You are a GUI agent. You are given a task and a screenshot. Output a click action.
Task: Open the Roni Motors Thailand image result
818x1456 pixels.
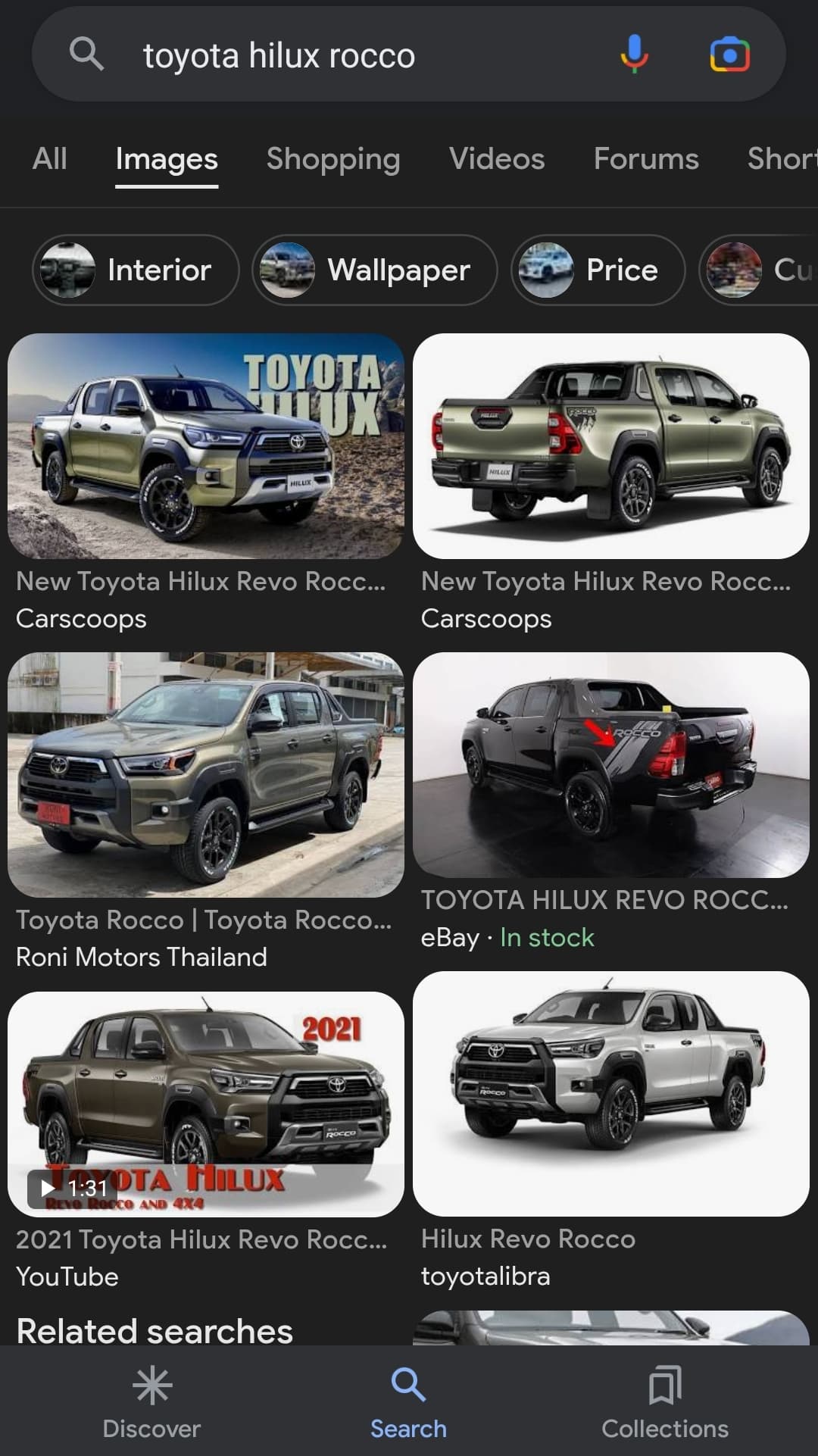(205, 774)
